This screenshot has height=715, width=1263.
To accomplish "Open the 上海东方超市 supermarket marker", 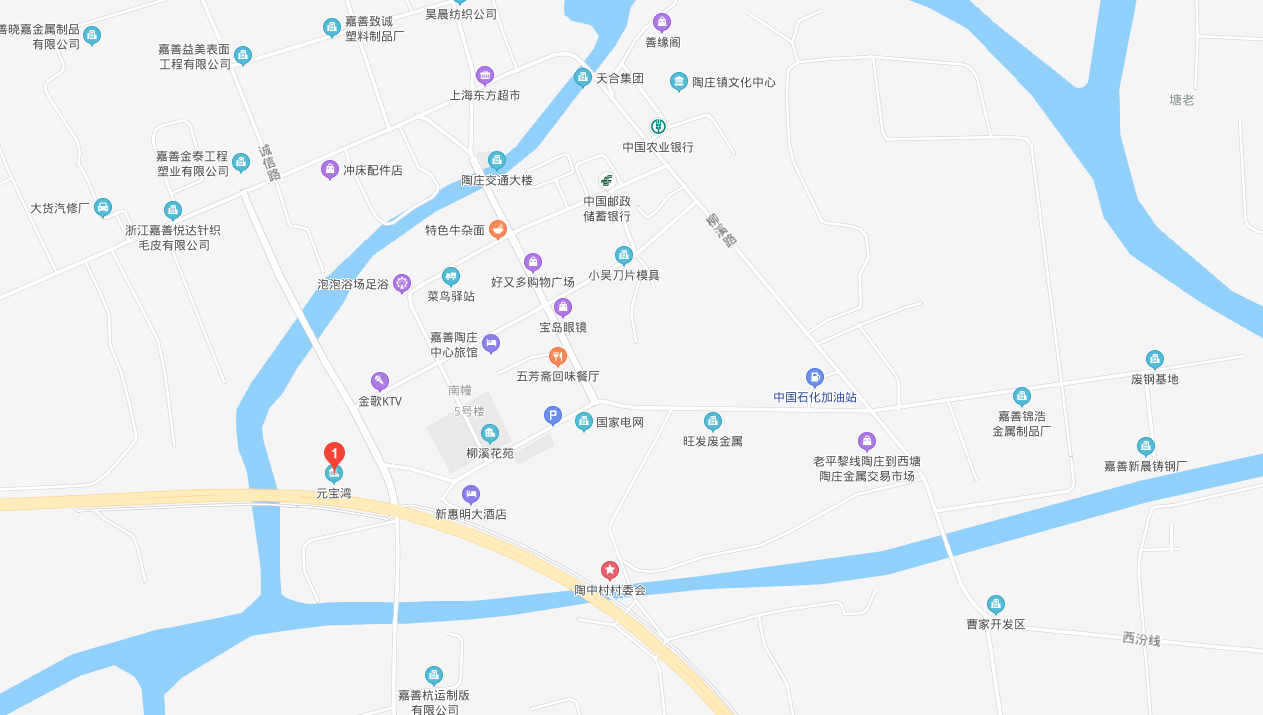I will 485,75.
